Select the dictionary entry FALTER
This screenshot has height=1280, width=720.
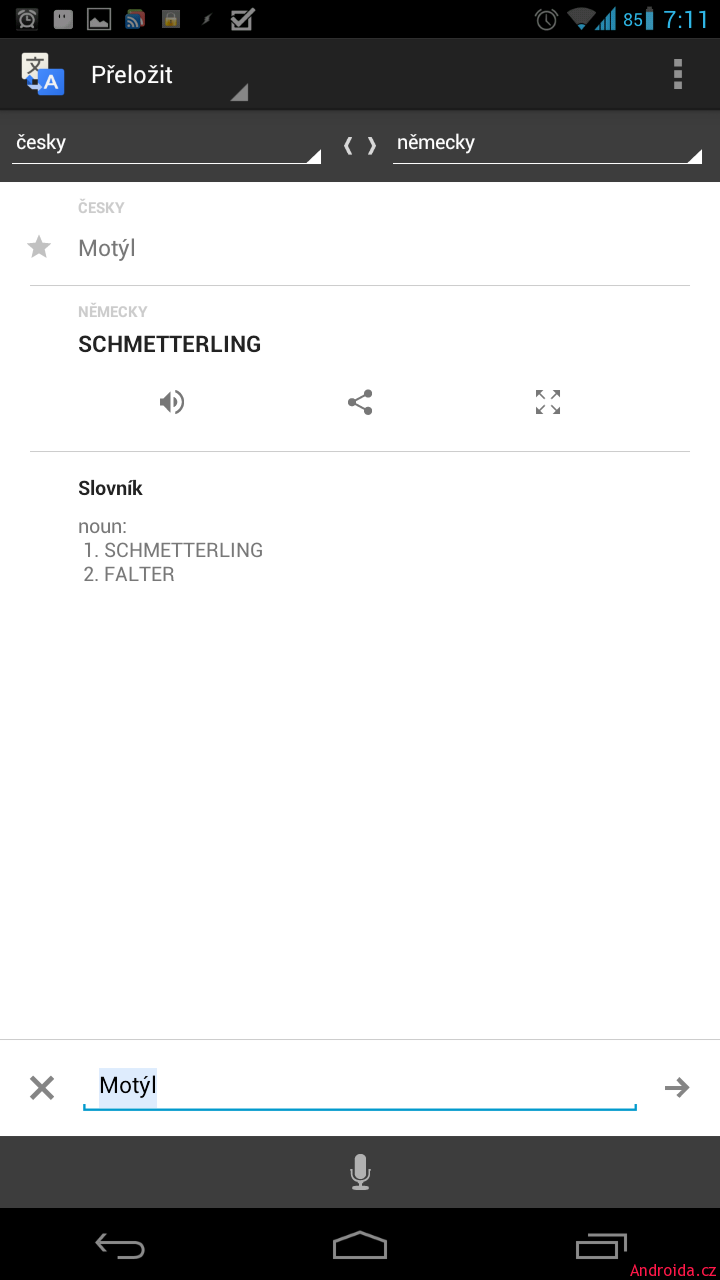139,574
